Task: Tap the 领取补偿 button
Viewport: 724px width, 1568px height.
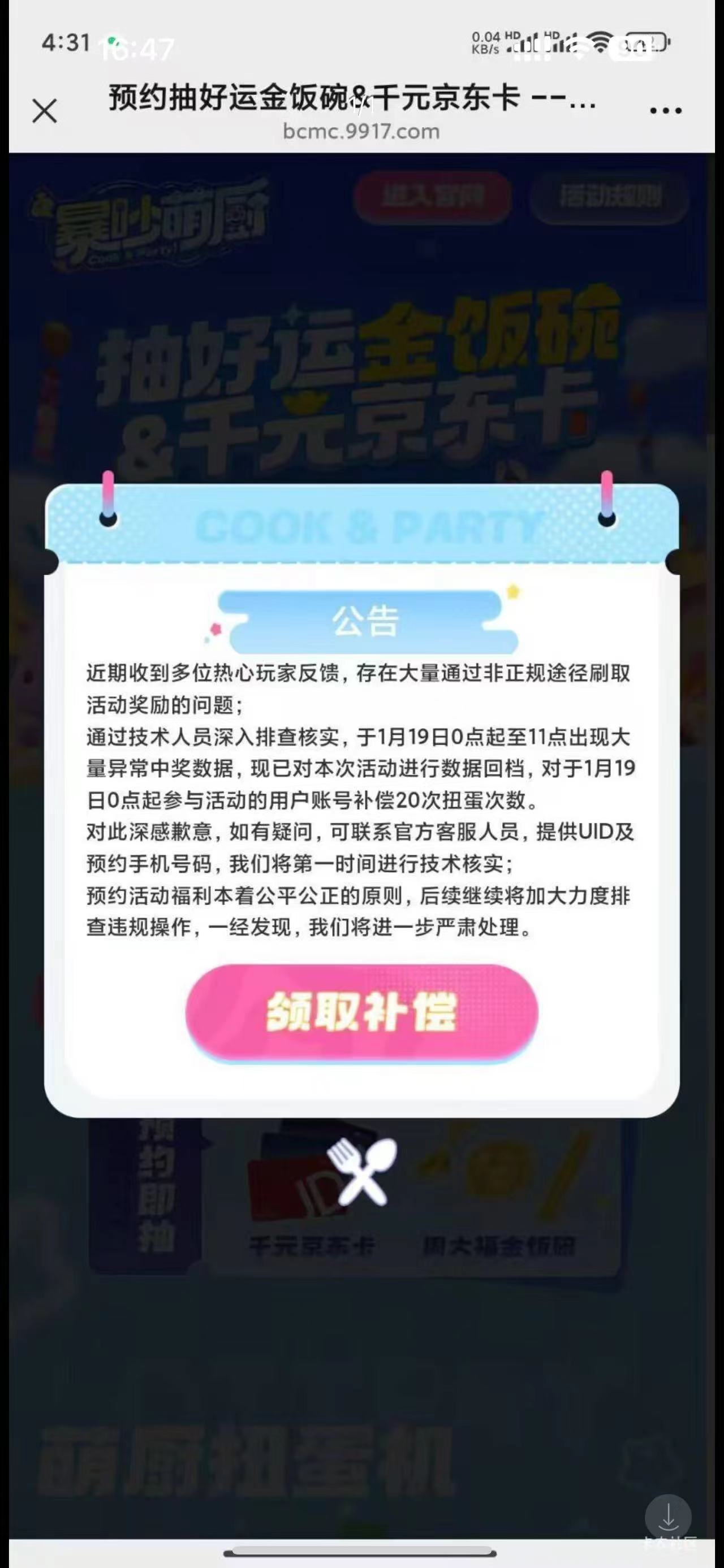Action: 361,1013
